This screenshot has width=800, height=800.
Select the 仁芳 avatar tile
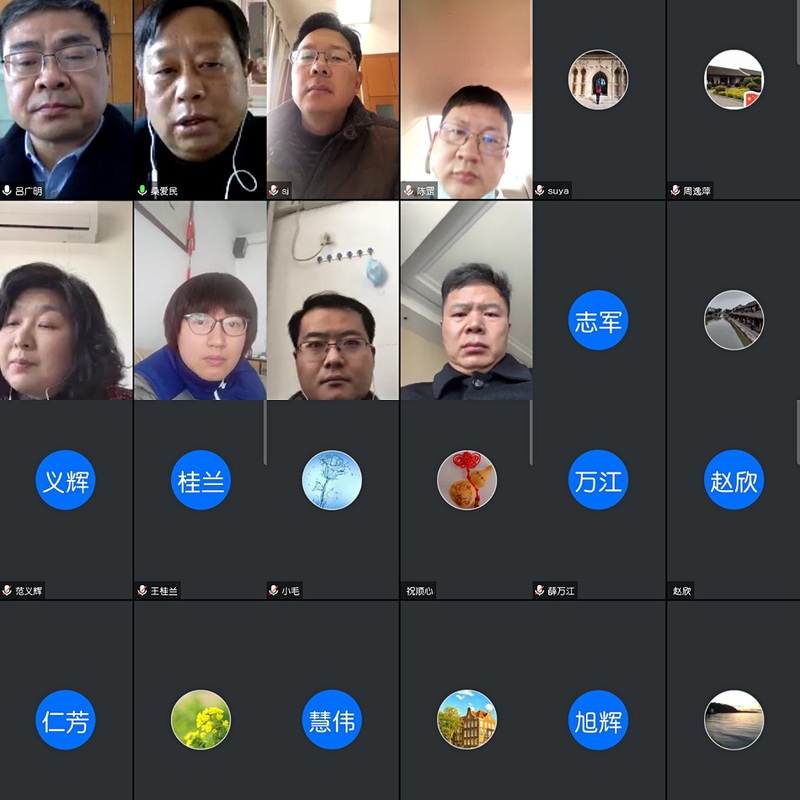(x=66, y=720)
